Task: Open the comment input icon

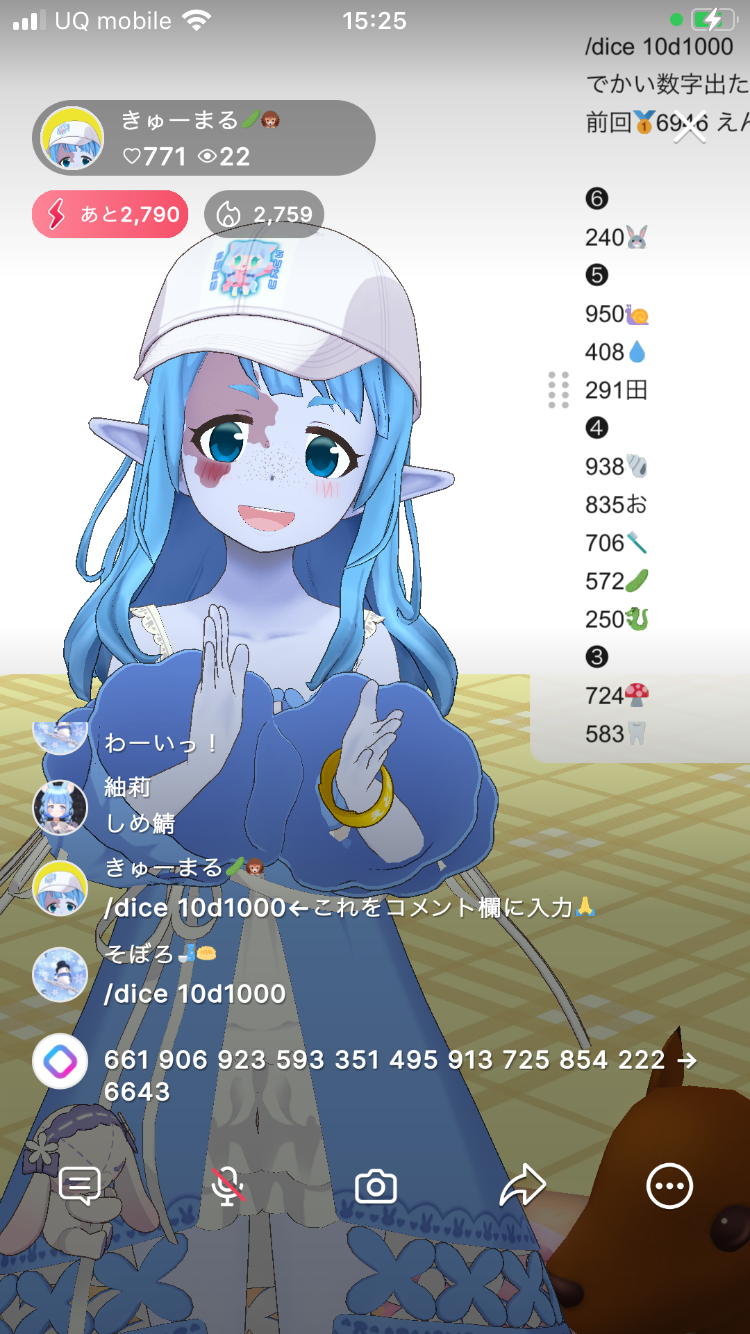Action: [x=80, y=1186]
